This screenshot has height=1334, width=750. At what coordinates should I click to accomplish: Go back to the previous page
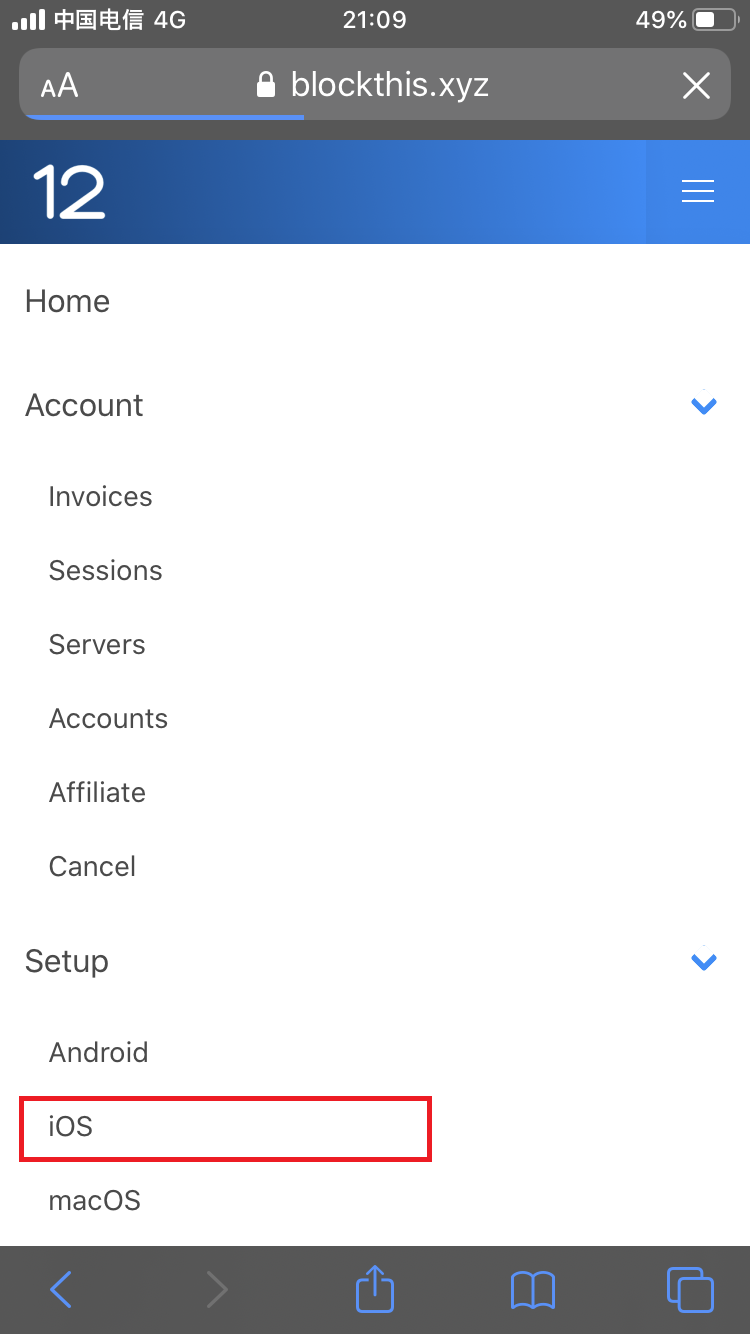(x=61, y=1290)
